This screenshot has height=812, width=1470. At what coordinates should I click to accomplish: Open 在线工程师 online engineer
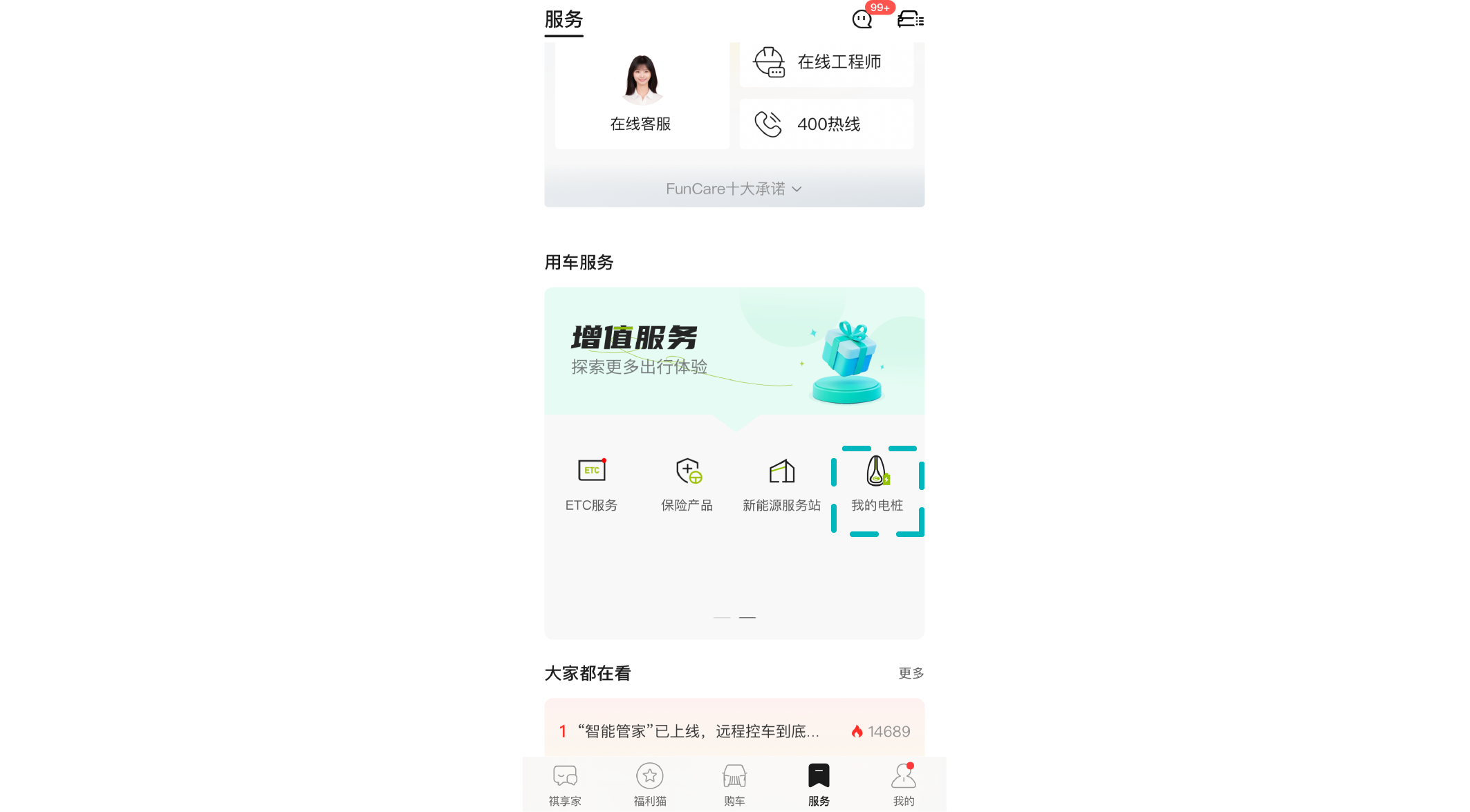tap(826, 62)
